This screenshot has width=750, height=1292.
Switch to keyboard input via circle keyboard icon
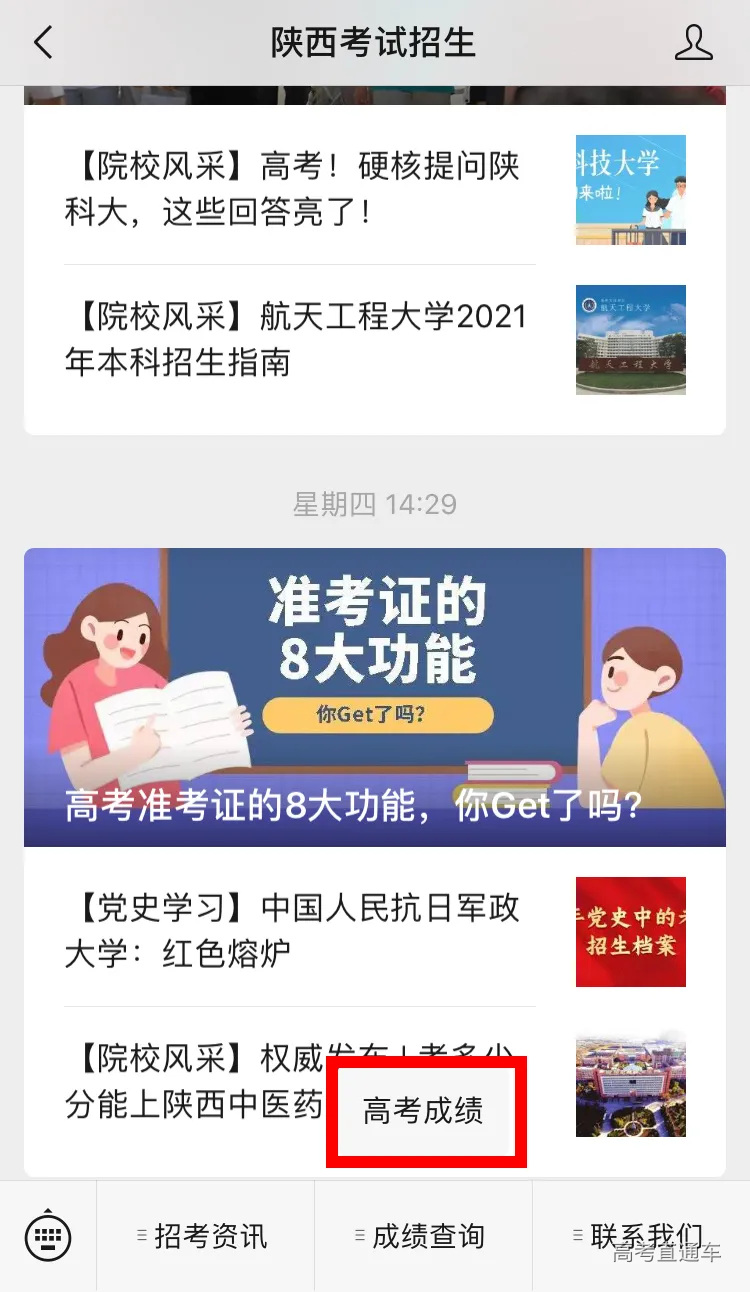click(x=47, y=1237)
